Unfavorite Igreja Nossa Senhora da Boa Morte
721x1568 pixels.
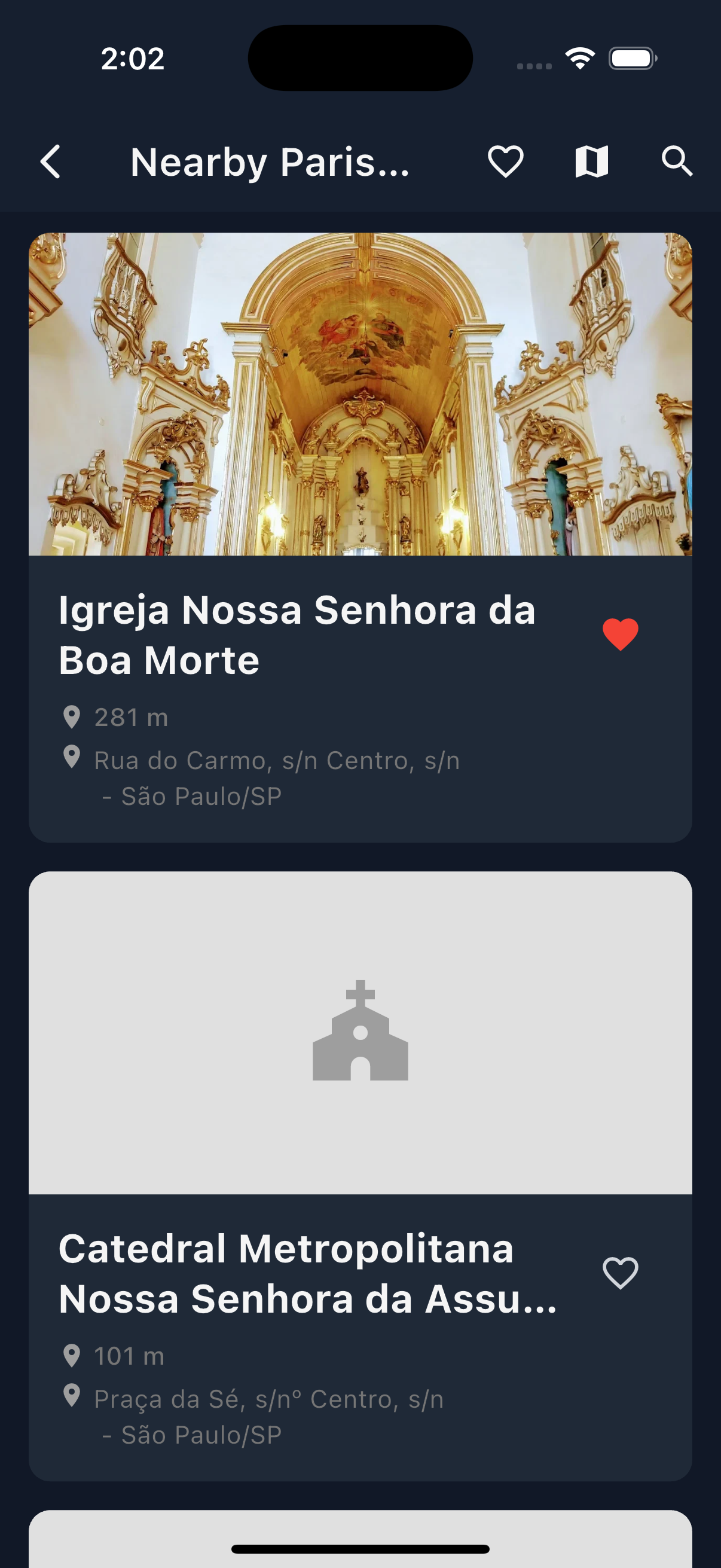pos(620,634)
